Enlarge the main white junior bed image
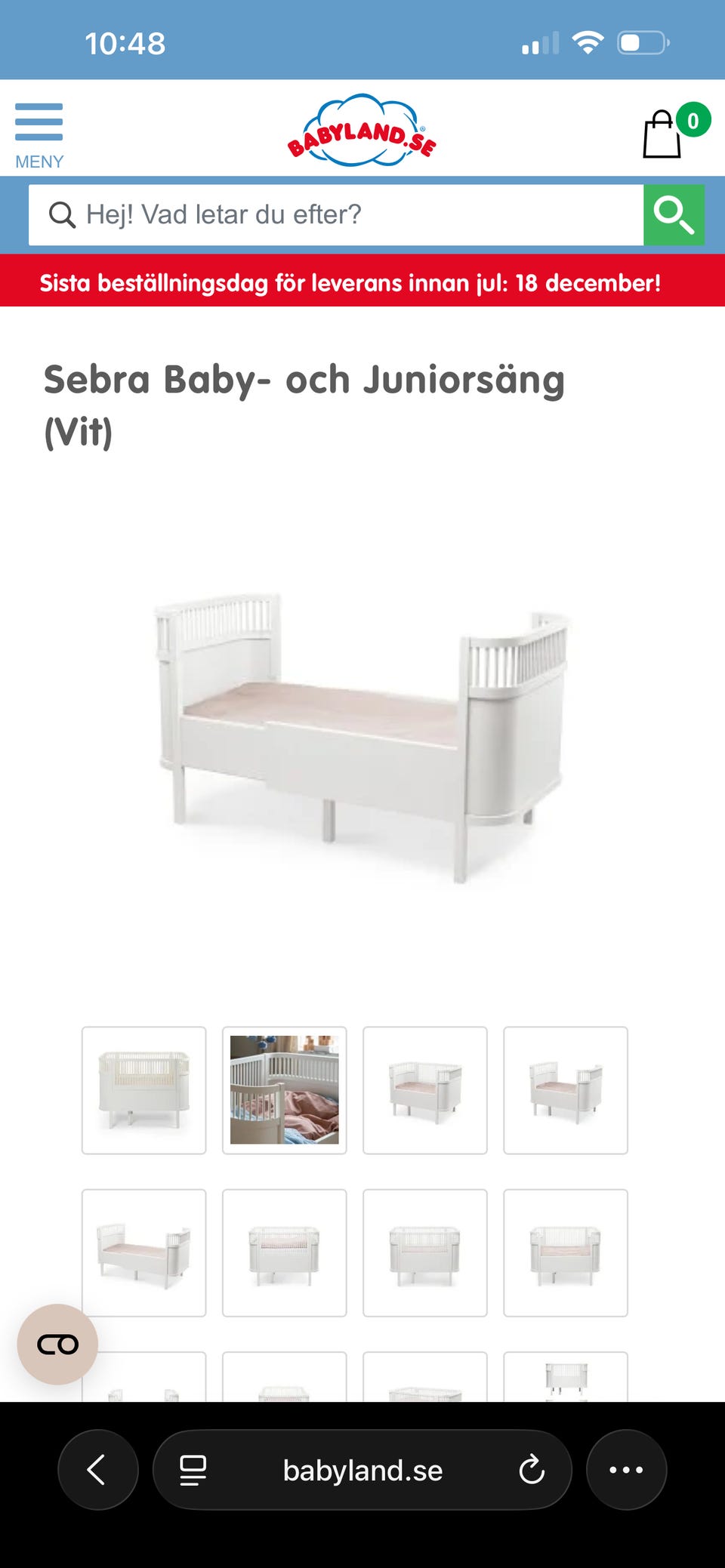 [362, 736]
